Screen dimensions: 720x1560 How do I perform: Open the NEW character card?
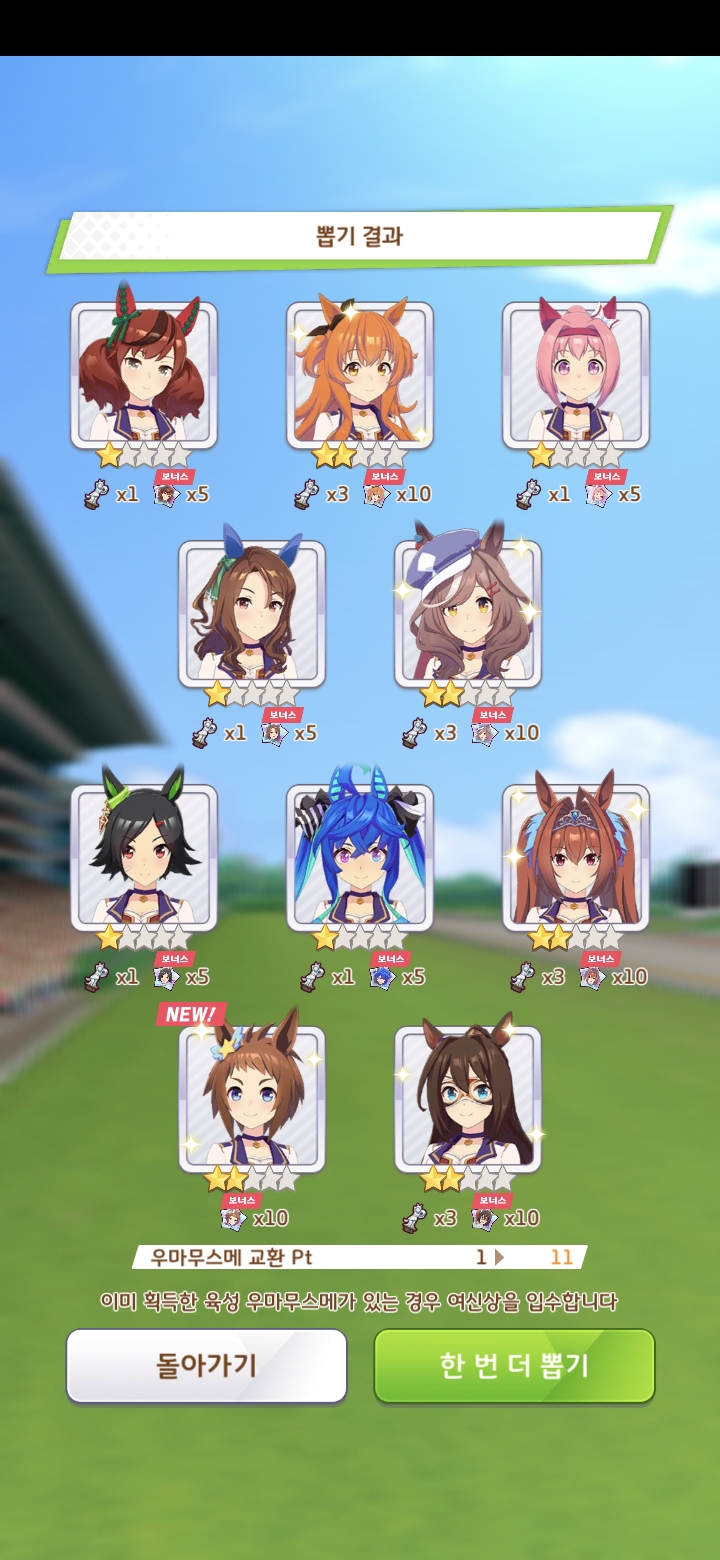click(x=252, y=1098)
